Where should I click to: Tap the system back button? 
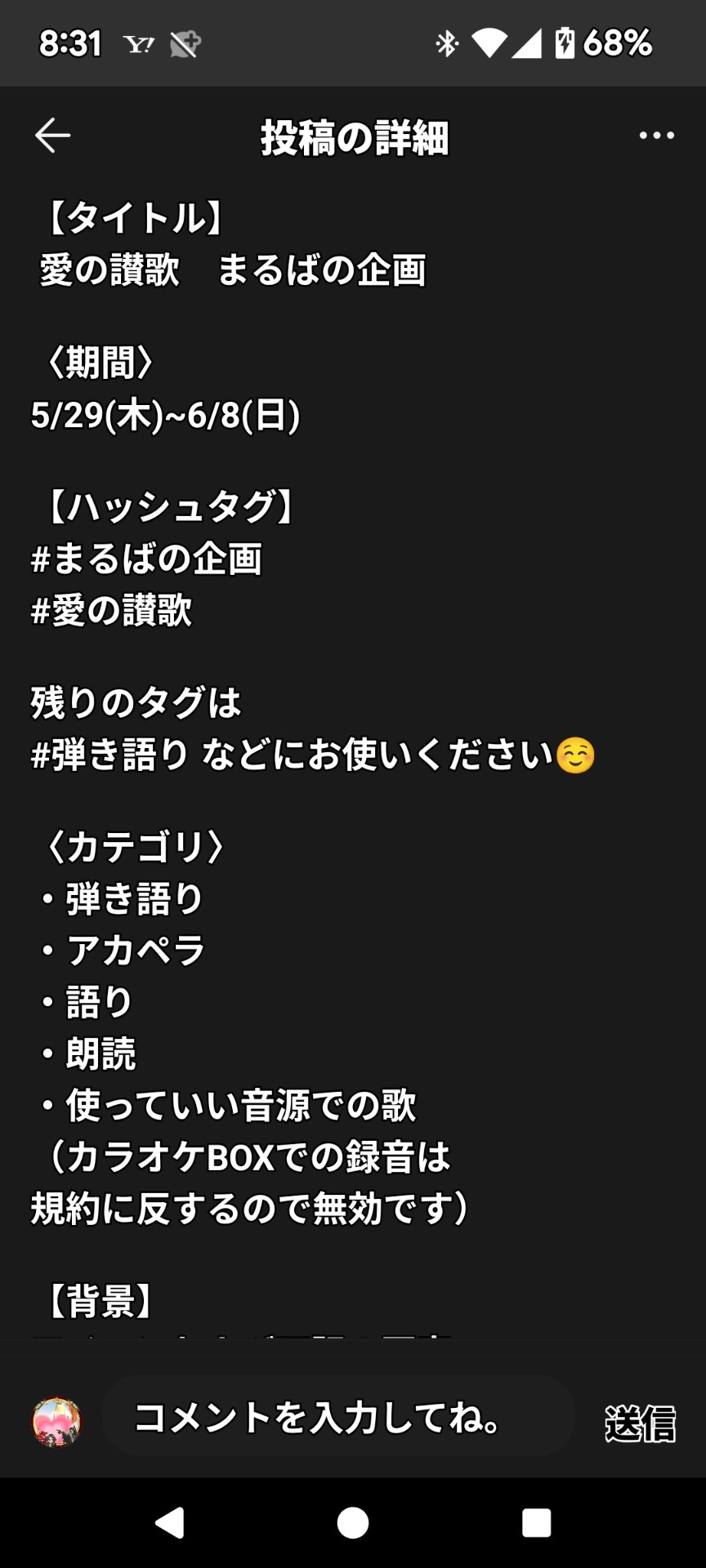pyautogui.click(x=170, y=1522)
